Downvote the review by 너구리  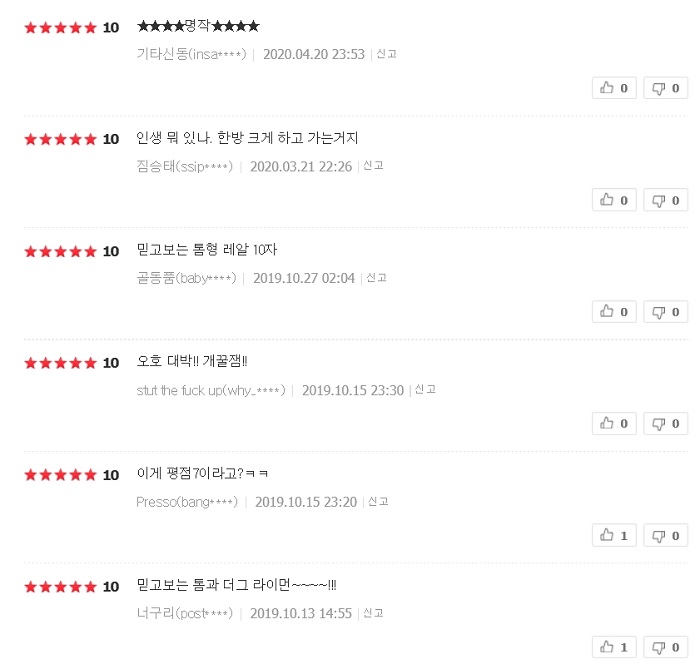point(665,648)
